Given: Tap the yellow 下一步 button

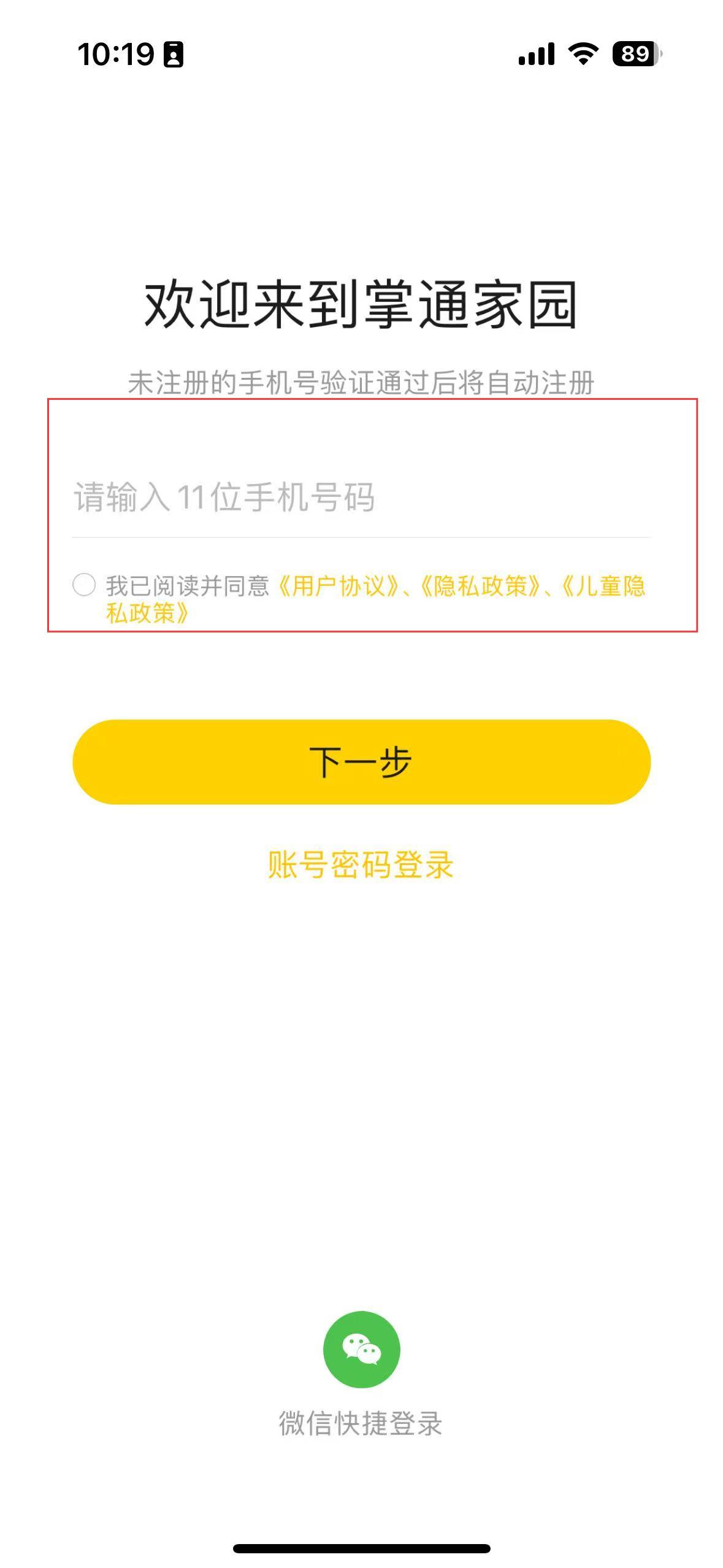Looking at the screenshot, I should click(361, 762).
